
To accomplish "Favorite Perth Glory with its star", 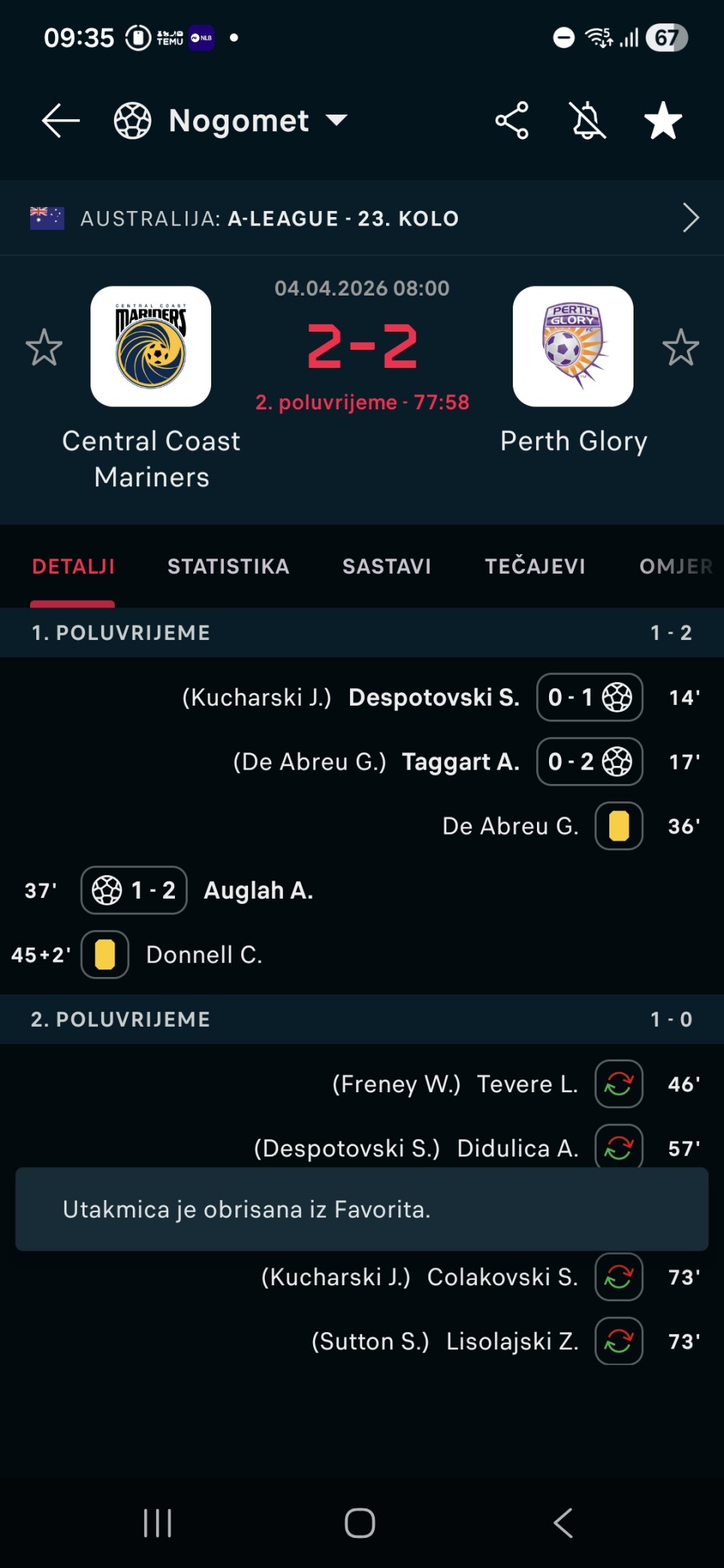I will coord(680,348).
